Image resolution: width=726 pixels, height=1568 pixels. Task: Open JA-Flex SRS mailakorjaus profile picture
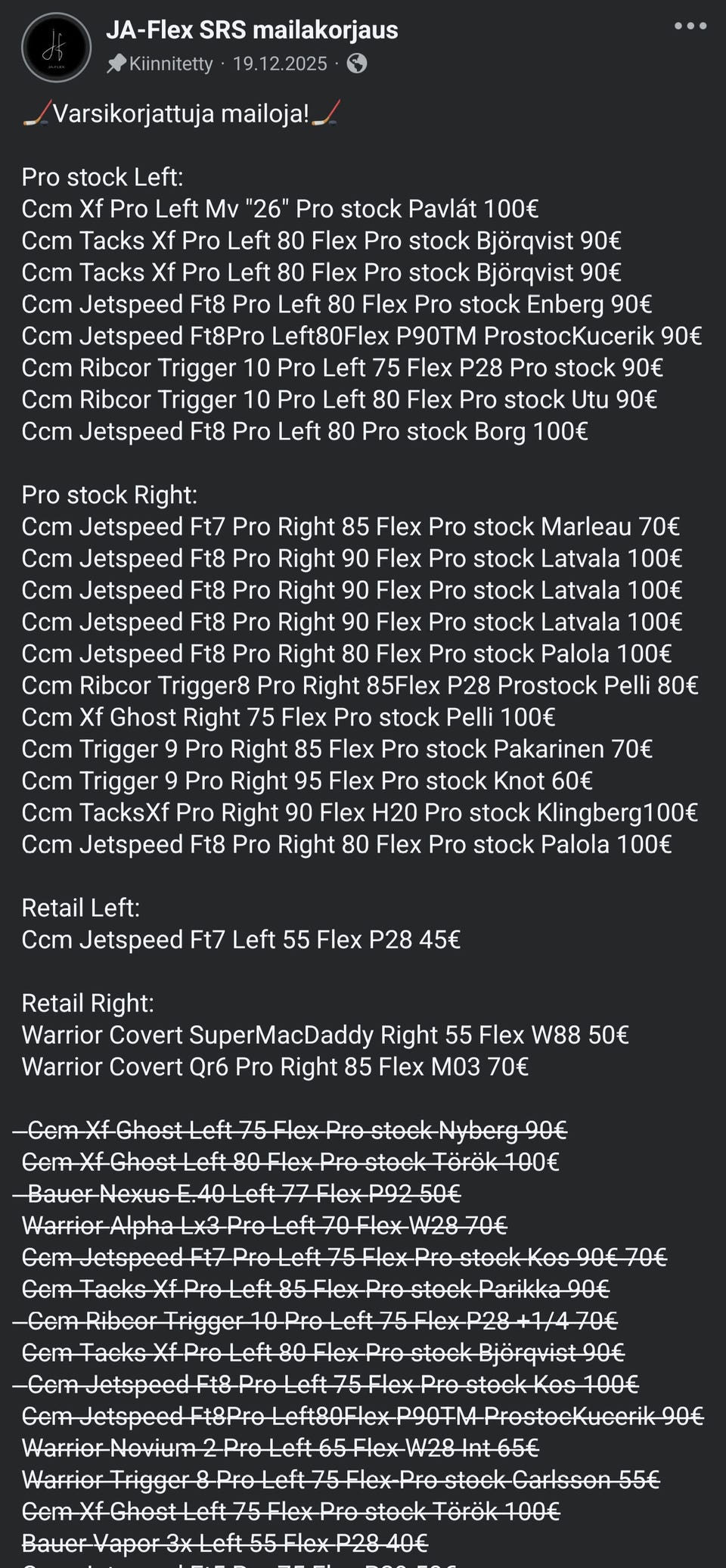(x=57, y=47)
